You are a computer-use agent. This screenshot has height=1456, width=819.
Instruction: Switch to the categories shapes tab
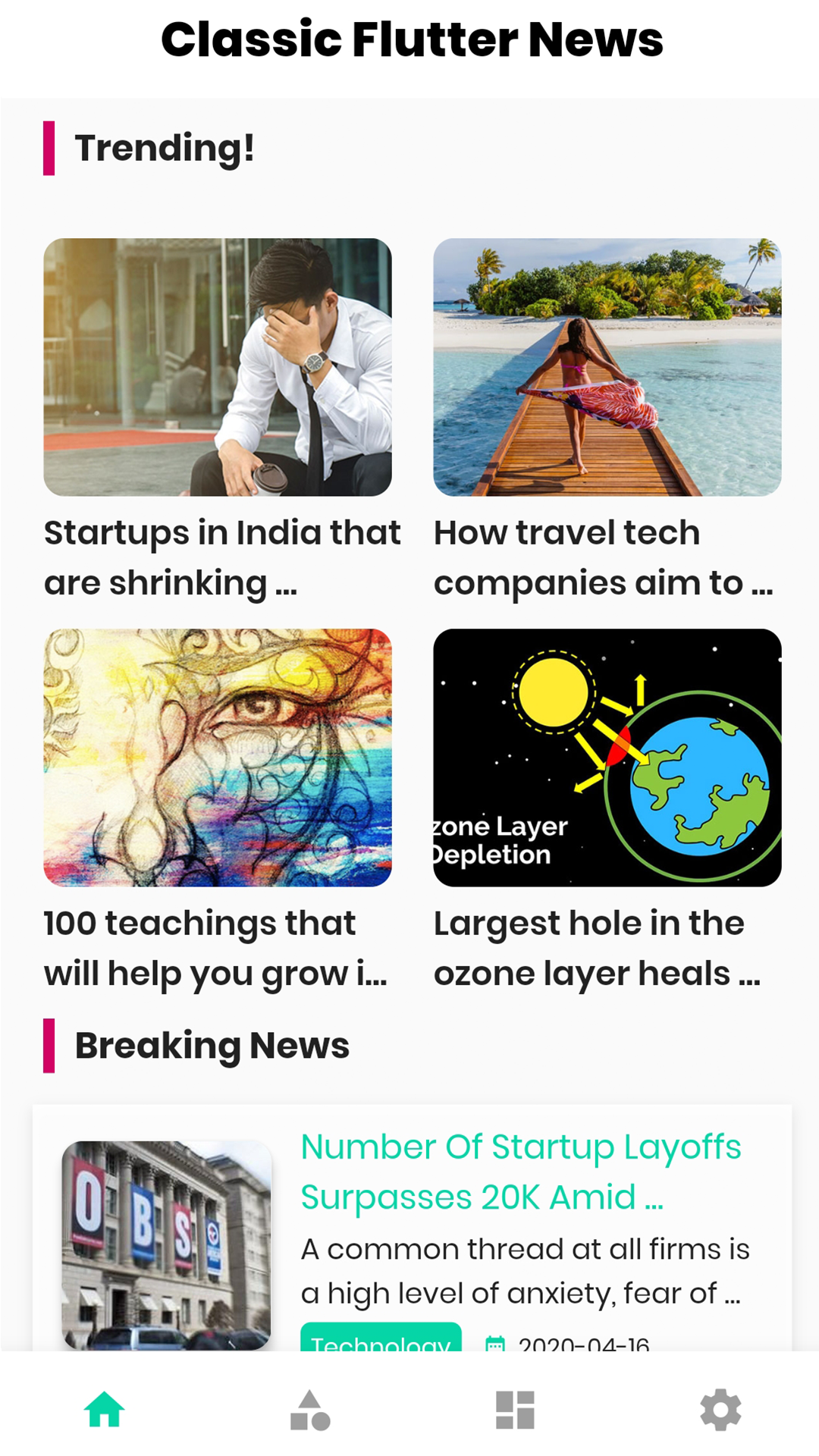pos(309,1410)
